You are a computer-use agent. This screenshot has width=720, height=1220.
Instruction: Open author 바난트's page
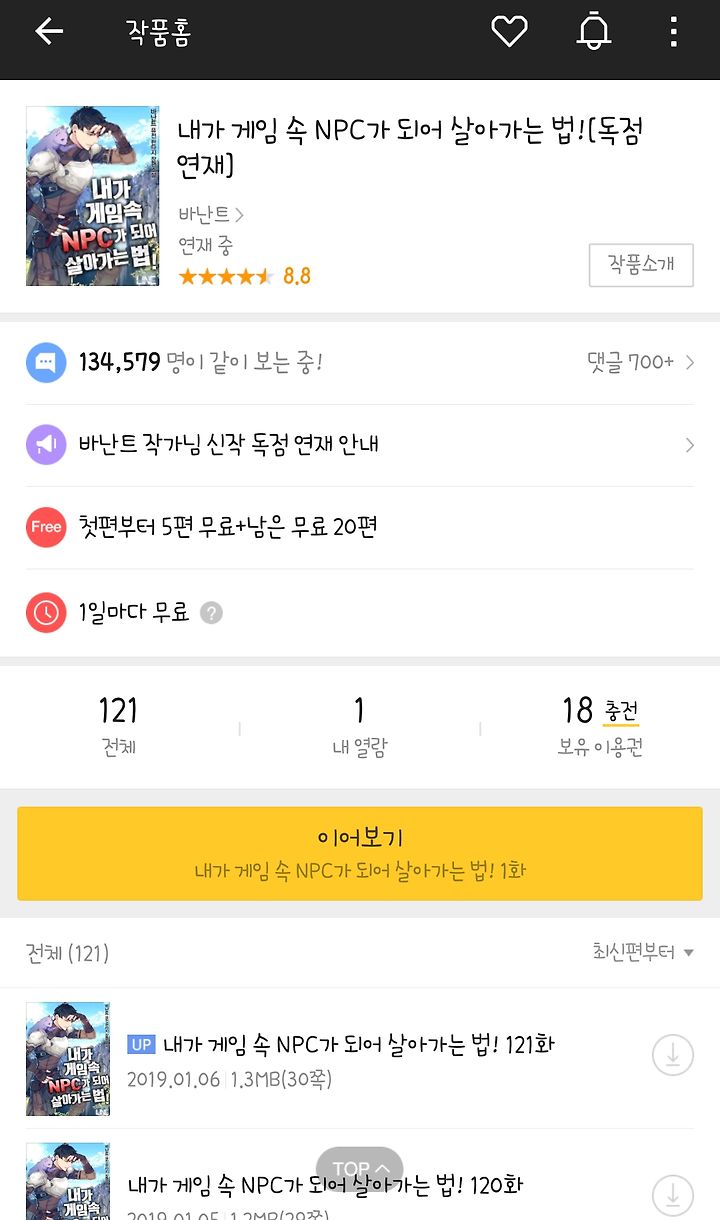(x=211, y=214)
